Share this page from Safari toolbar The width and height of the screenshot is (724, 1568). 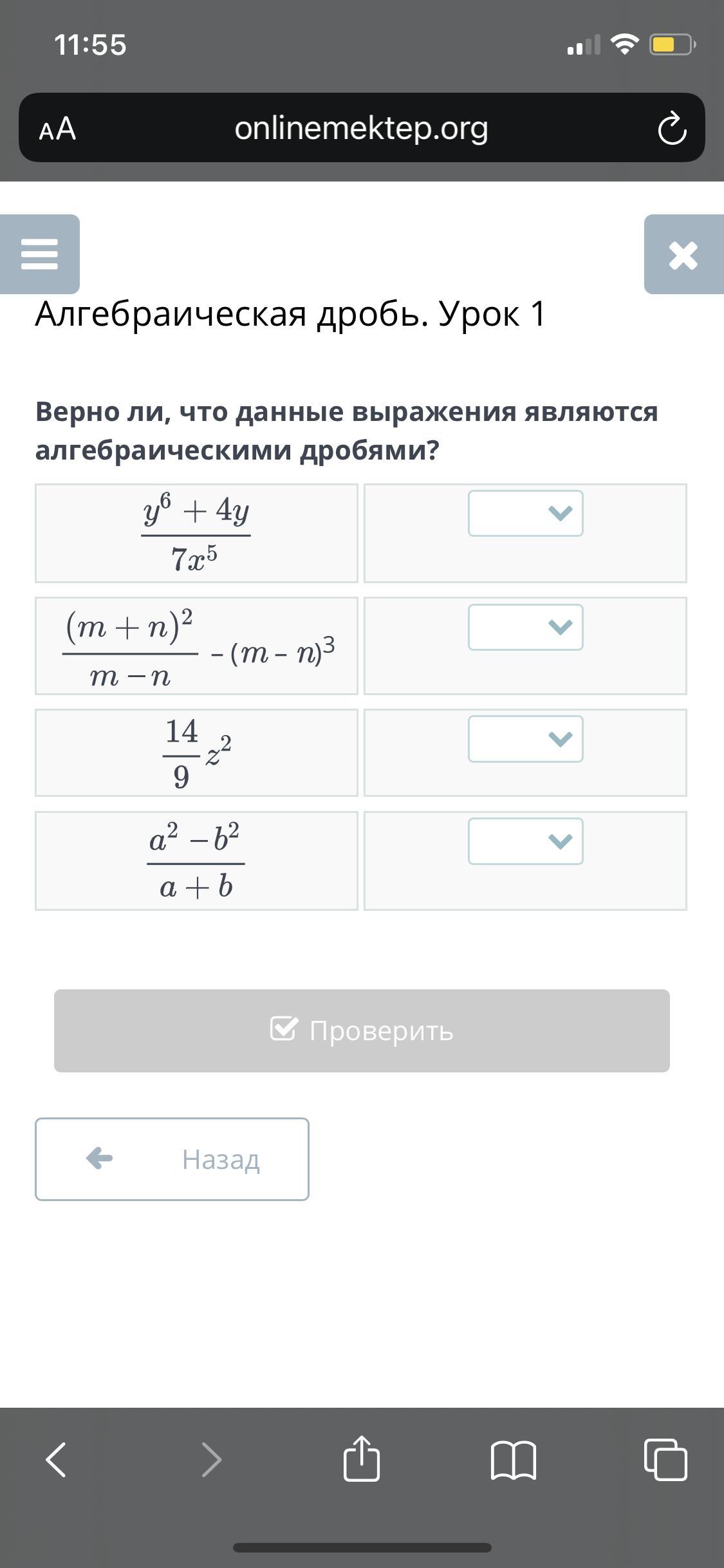coord(362,1458)
